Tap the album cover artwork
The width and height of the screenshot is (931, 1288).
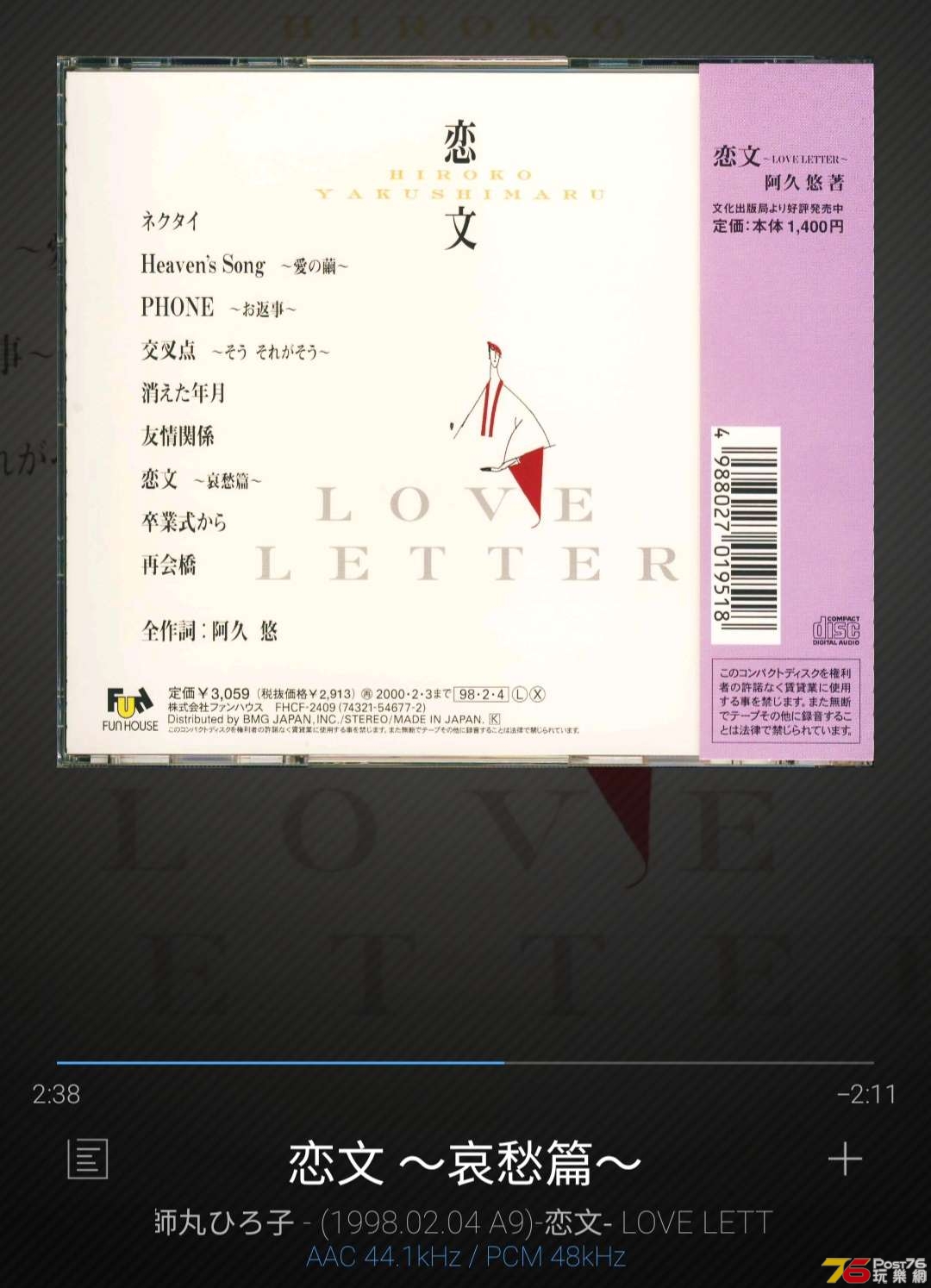465,412
